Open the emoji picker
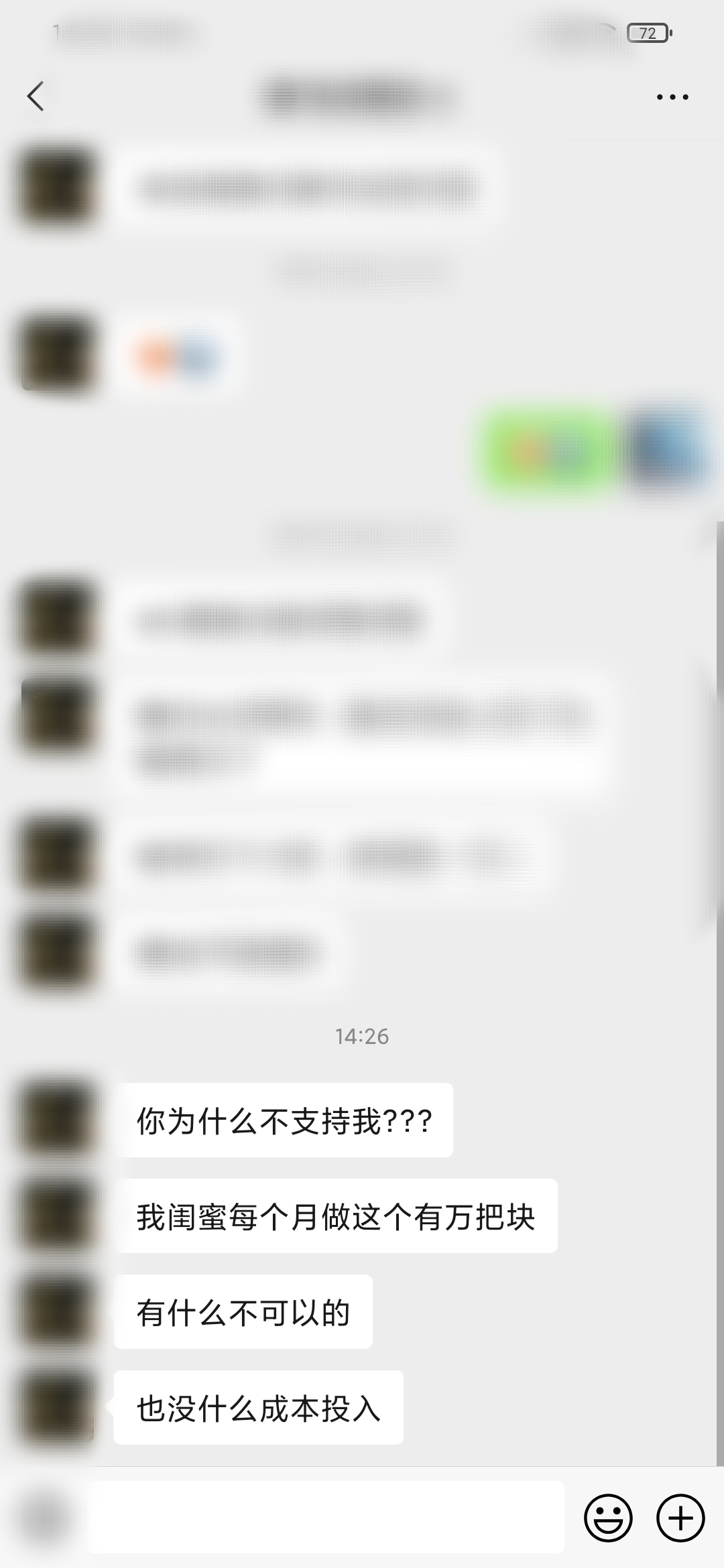This screenshot has width=724, height=1568. 608,1518
